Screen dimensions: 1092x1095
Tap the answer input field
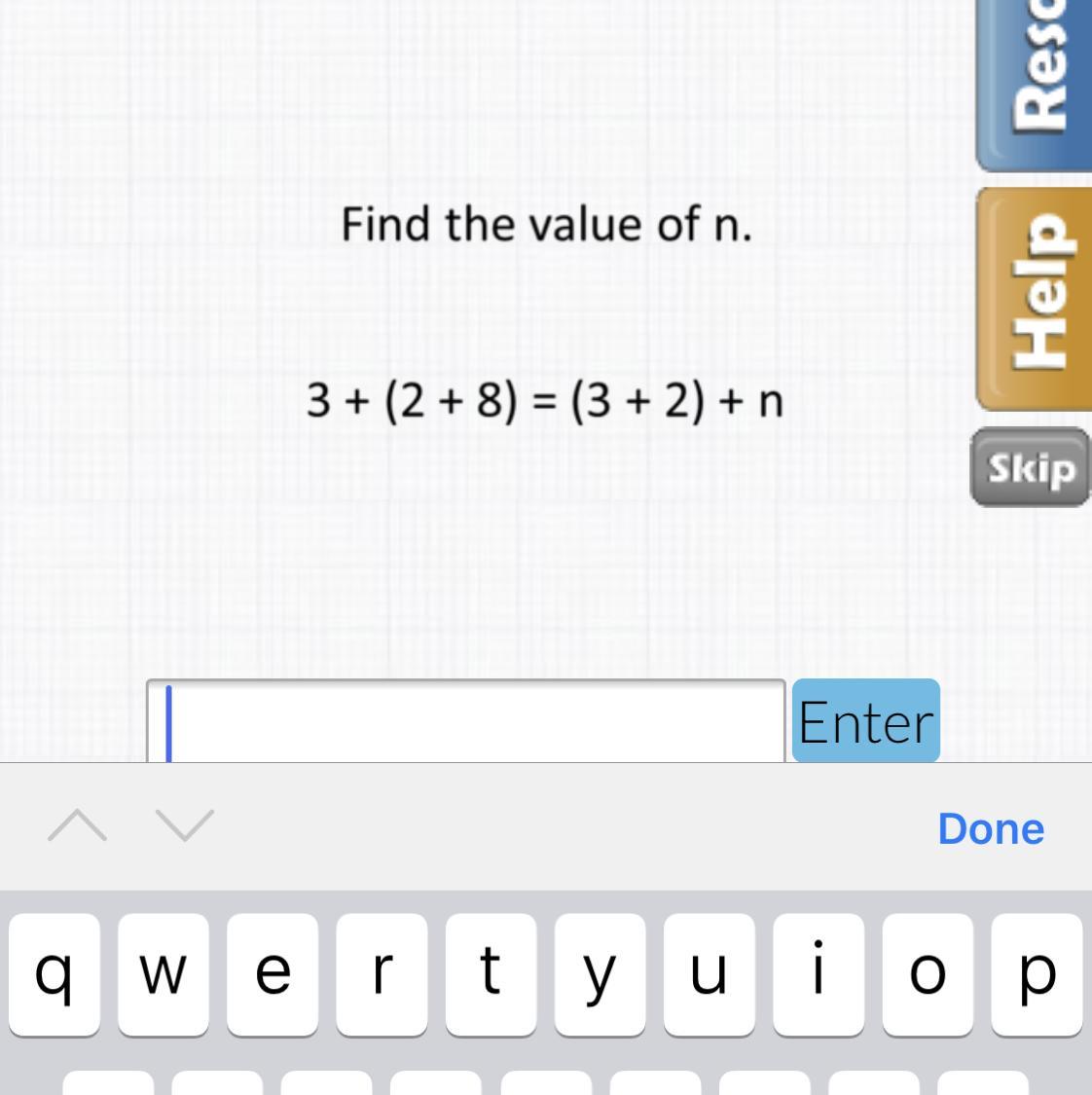point(465,721)
